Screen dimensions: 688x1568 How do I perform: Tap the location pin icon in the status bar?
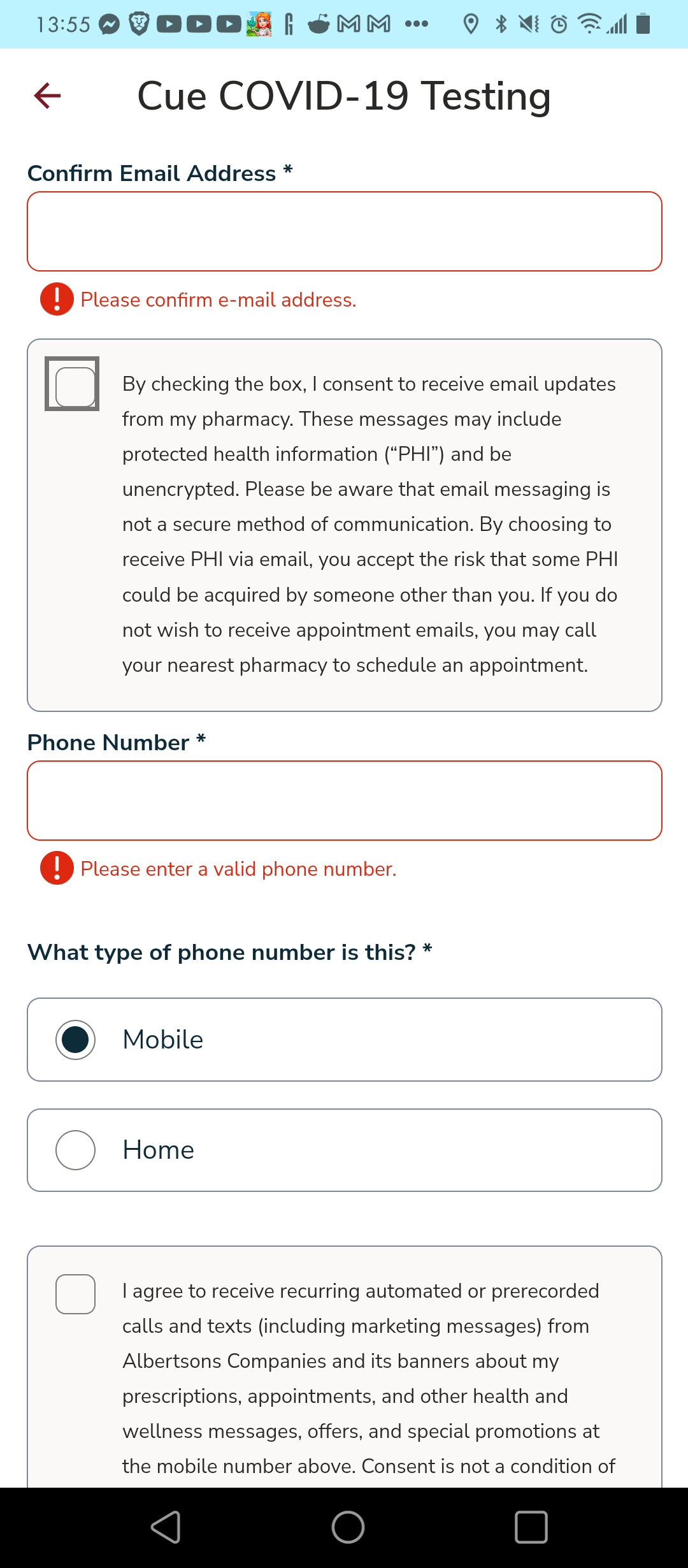pos(469,24)
